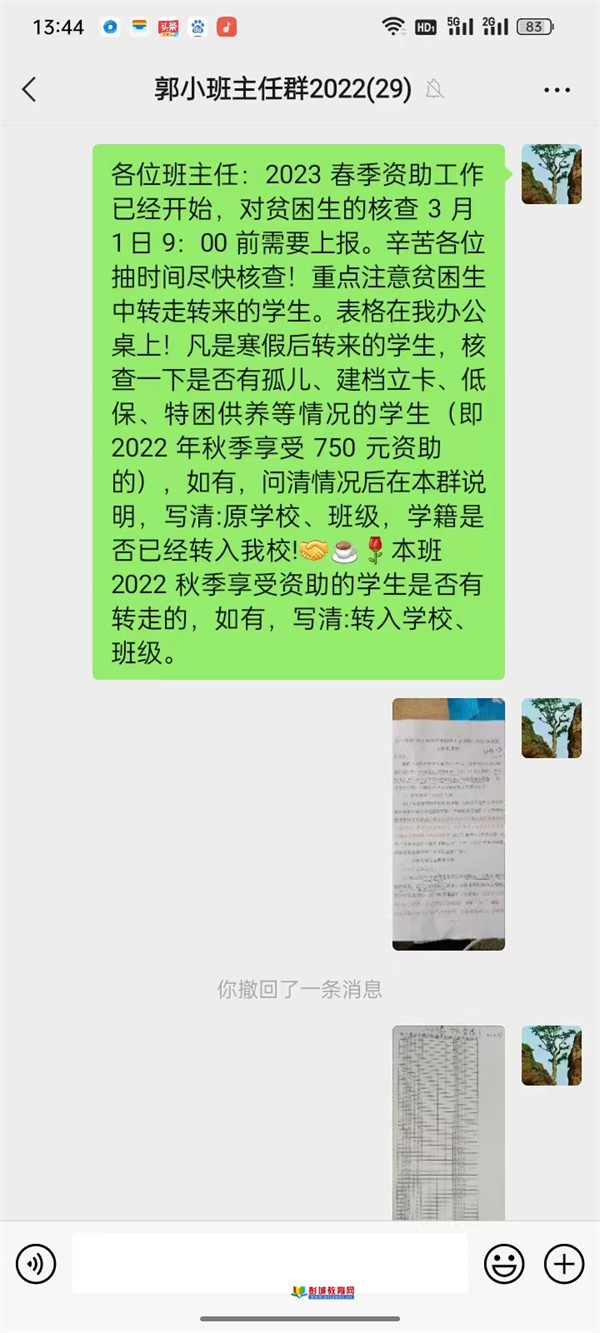Open the table photo message
600x1333 pixels.
[x=448, y=1120]
